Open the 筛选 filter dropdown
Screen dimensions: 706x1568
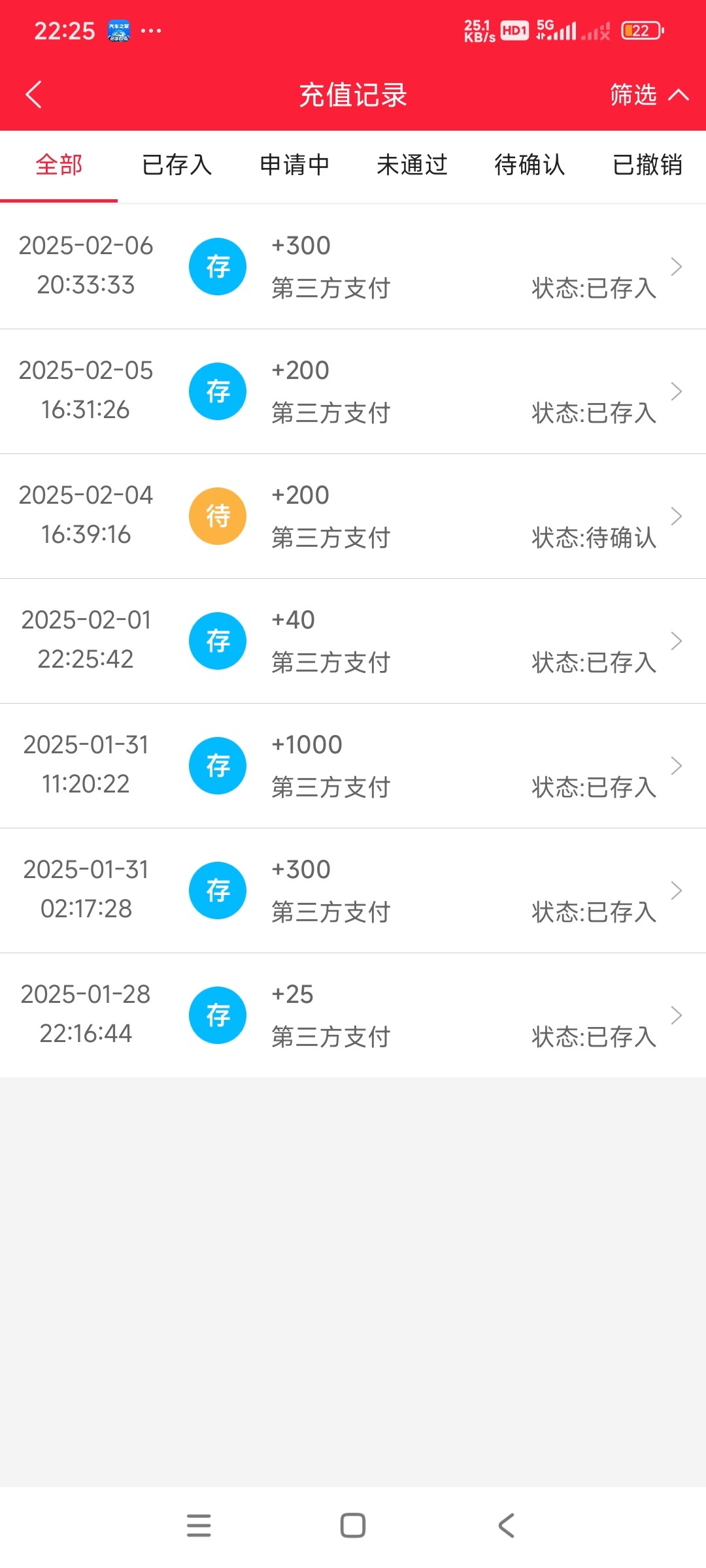(x=648, y=95)
